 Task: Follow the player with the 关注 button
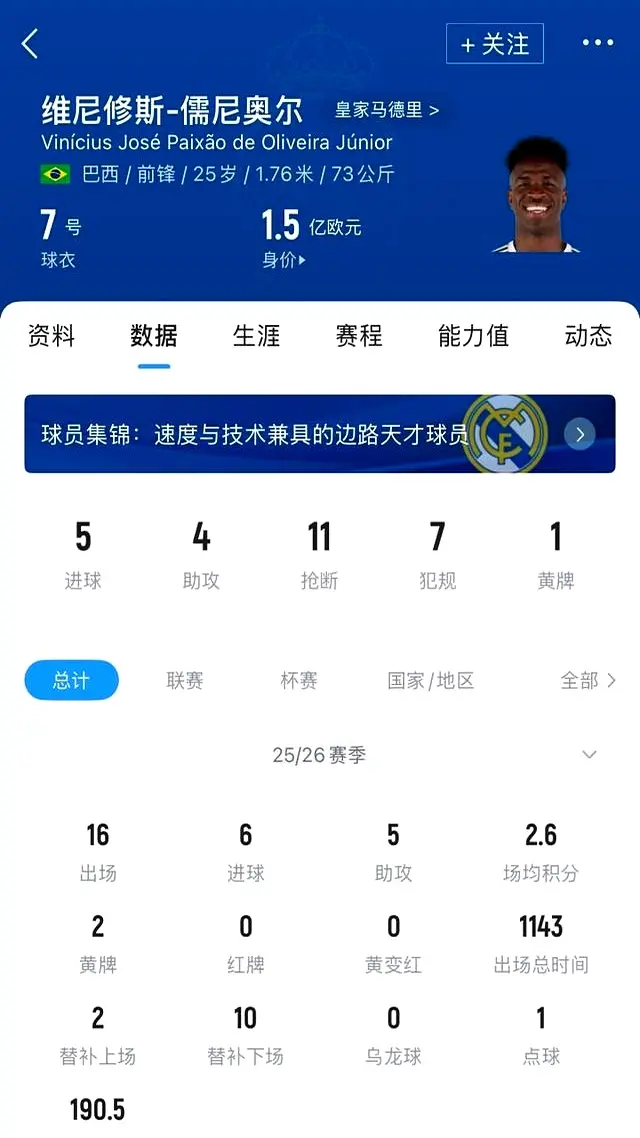[495, 44]
